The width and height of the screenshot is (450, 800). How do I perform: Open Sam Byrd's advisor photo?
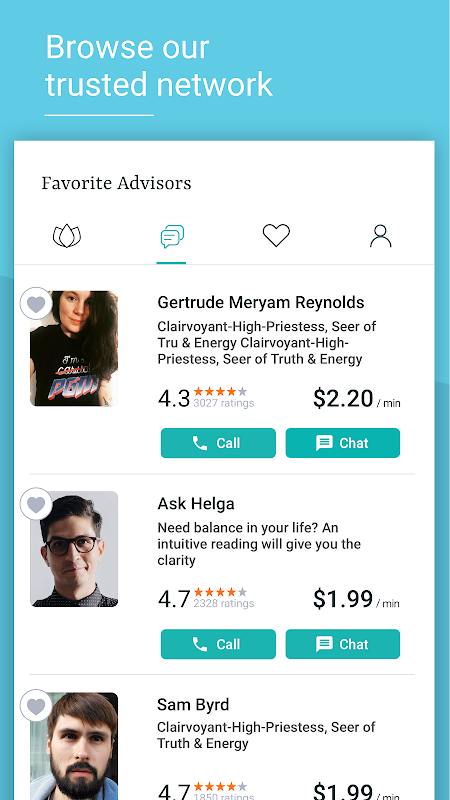(74, 746)
